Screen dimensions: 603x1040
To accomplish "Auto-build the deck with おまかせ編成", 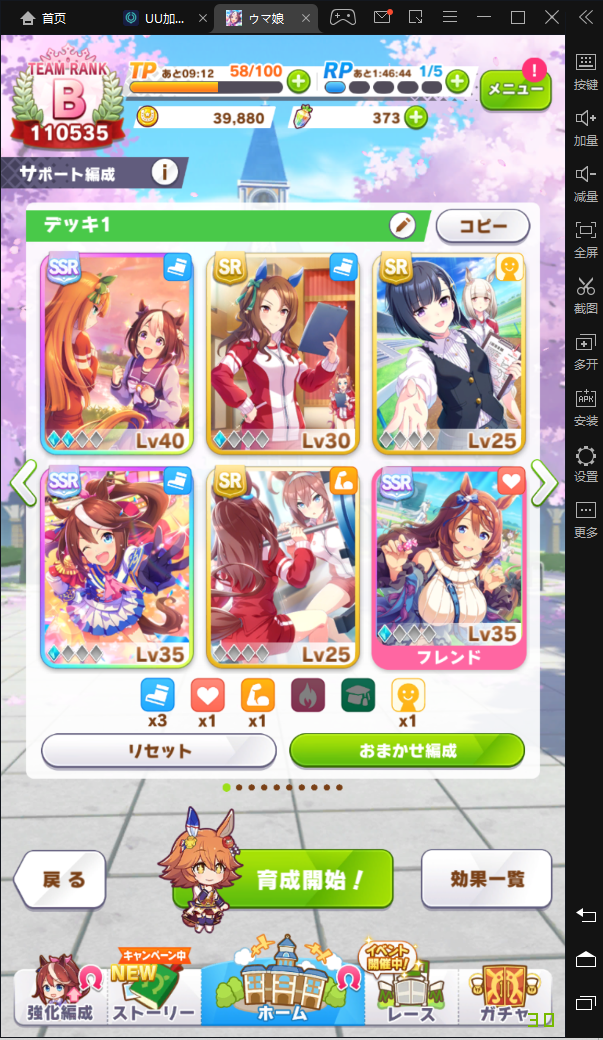I will click(x=407, y=750).
